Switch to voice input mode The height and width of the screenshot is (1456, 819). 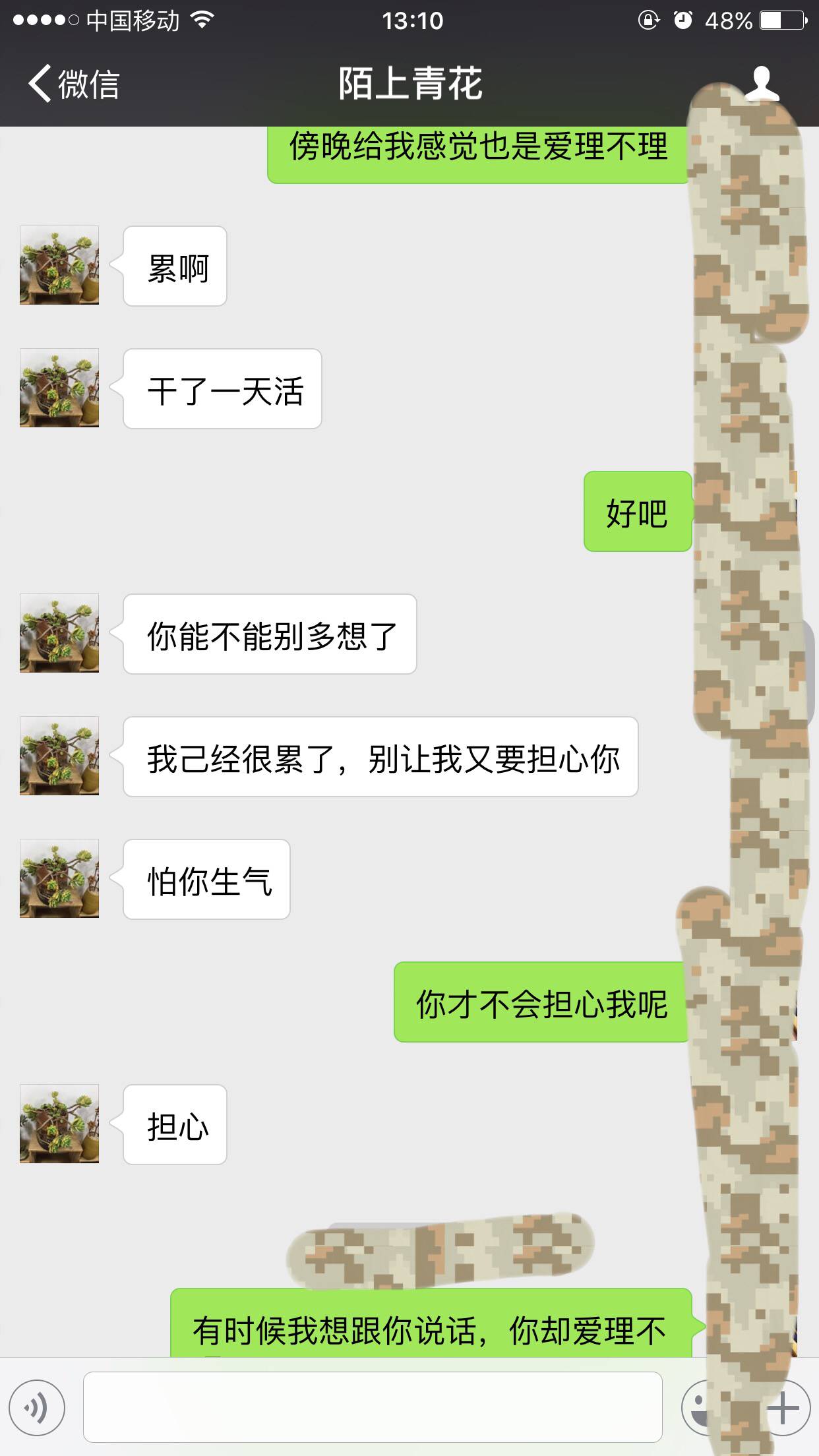click(38, 1409)
